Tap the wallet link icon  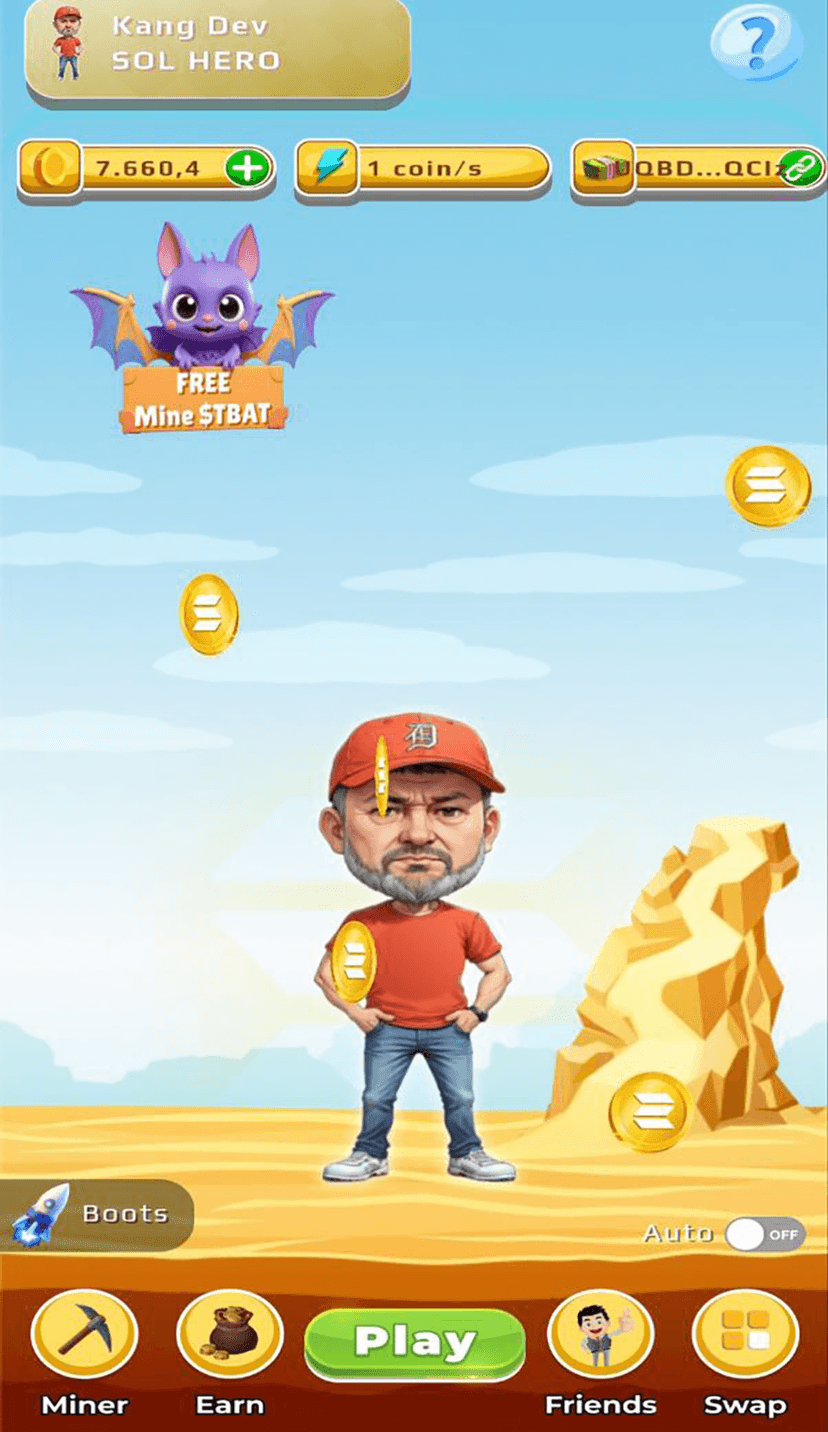coord(800,168)
